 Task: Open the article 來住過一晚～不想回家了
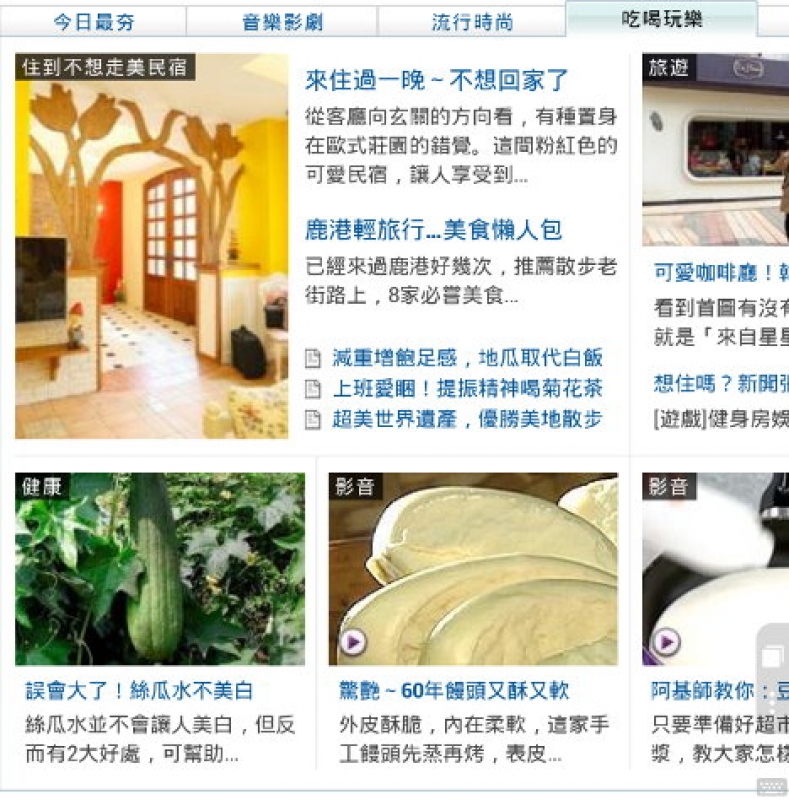tap(436, 80)
